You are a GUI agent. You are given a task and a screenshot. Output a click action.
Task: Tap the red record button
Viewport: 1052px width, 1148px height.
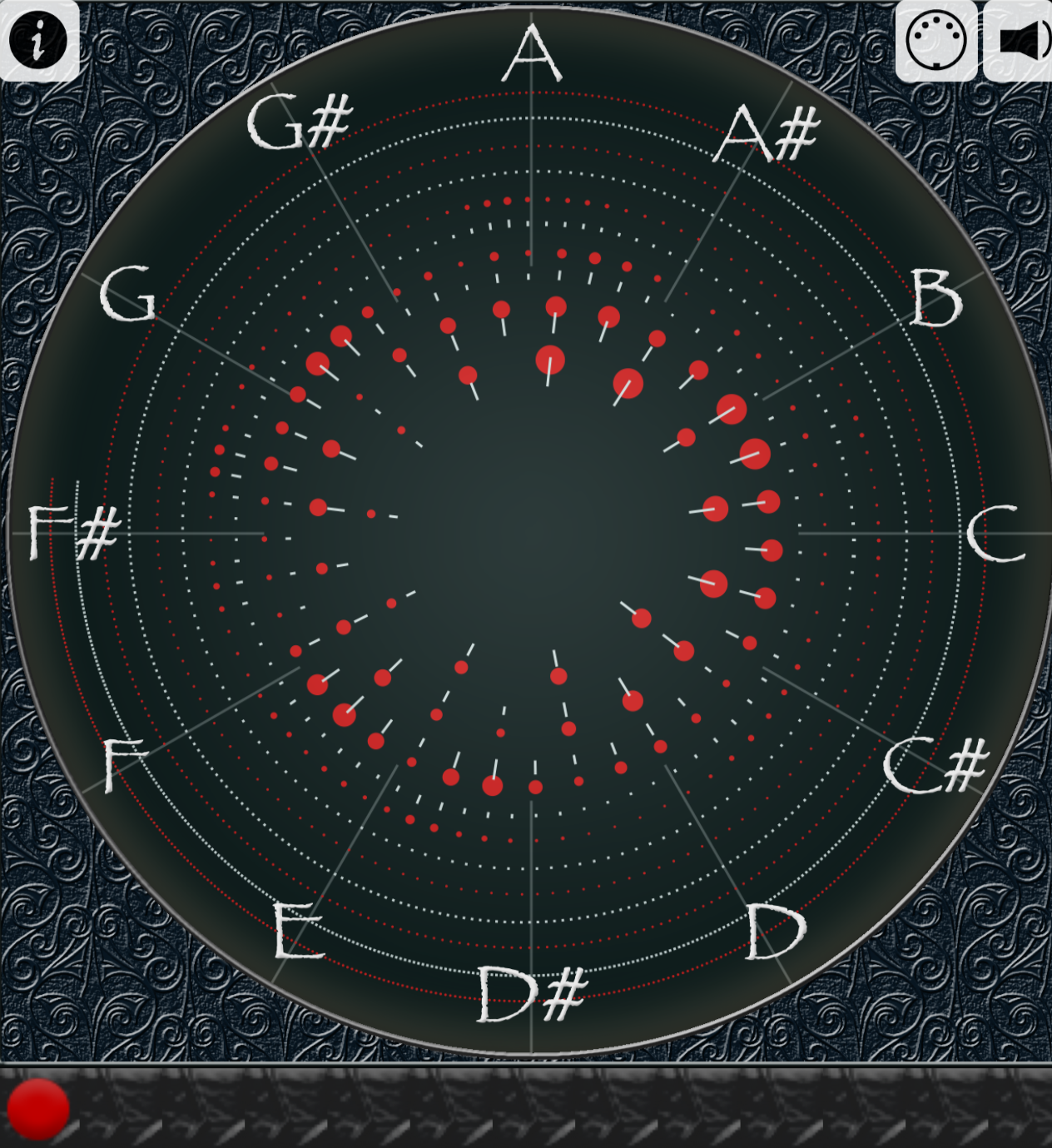point(37,1108)
